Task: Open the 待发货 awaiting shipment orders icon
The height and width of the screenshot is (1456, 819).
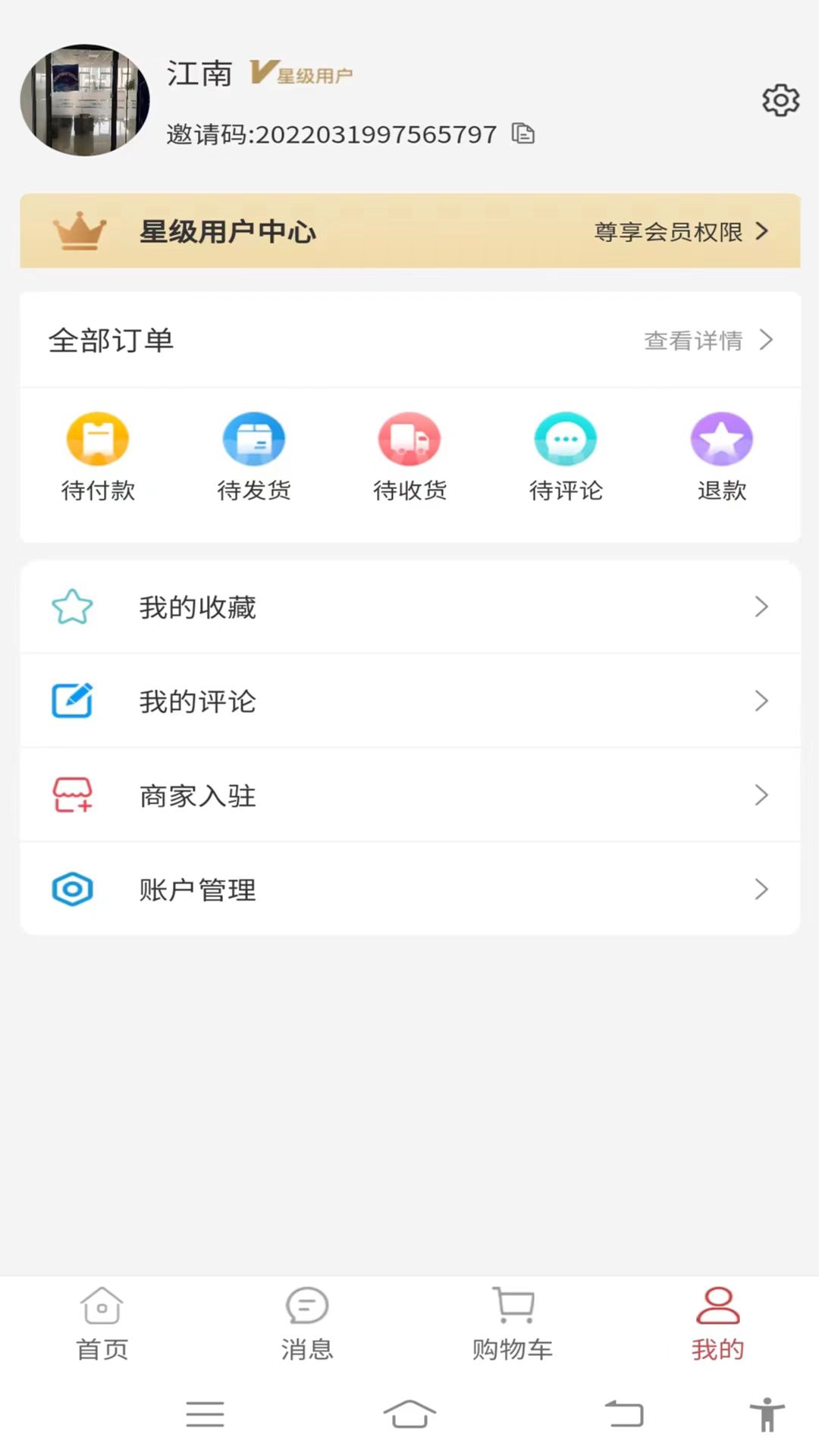Action: (254, 455)
